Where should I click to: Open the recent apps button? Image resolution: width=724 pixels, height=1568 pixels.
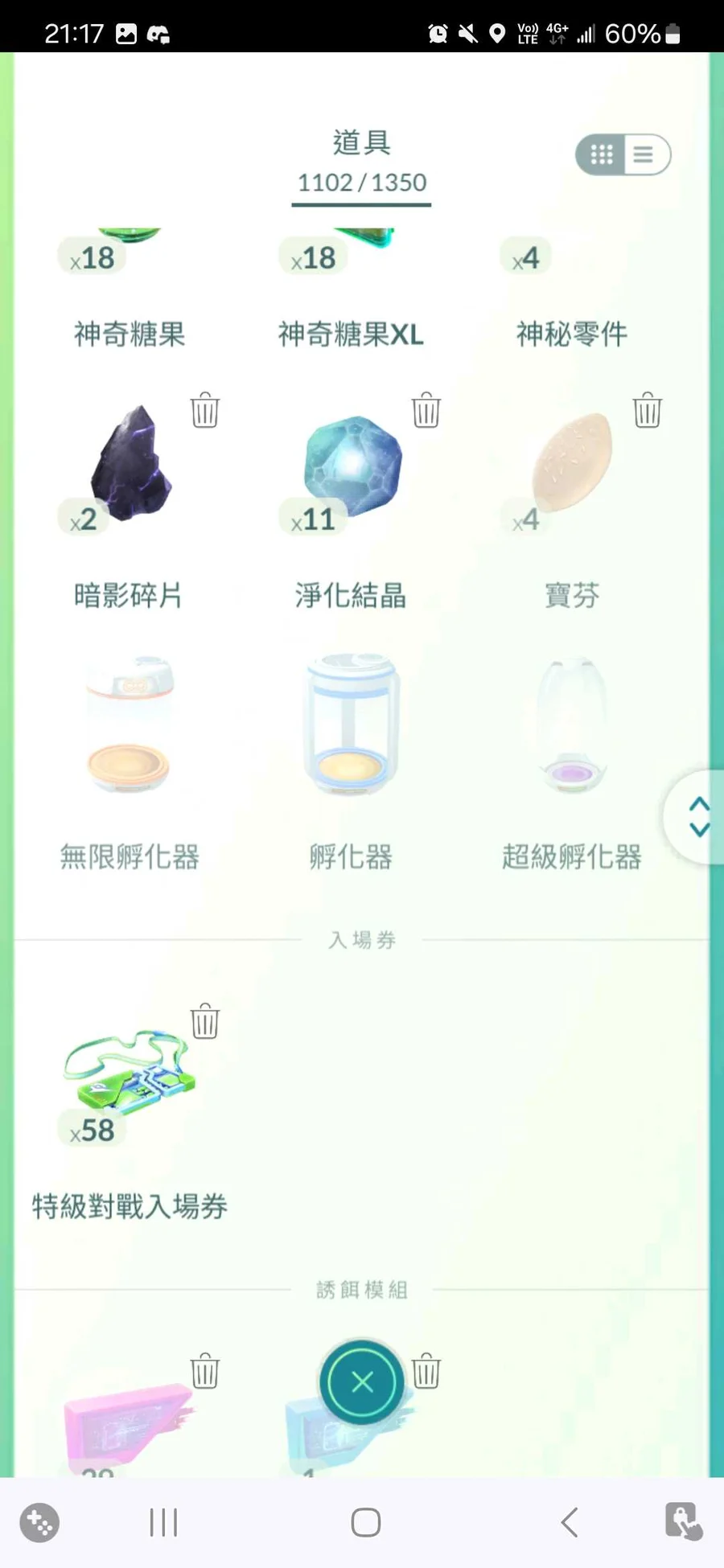point(163,1522)
